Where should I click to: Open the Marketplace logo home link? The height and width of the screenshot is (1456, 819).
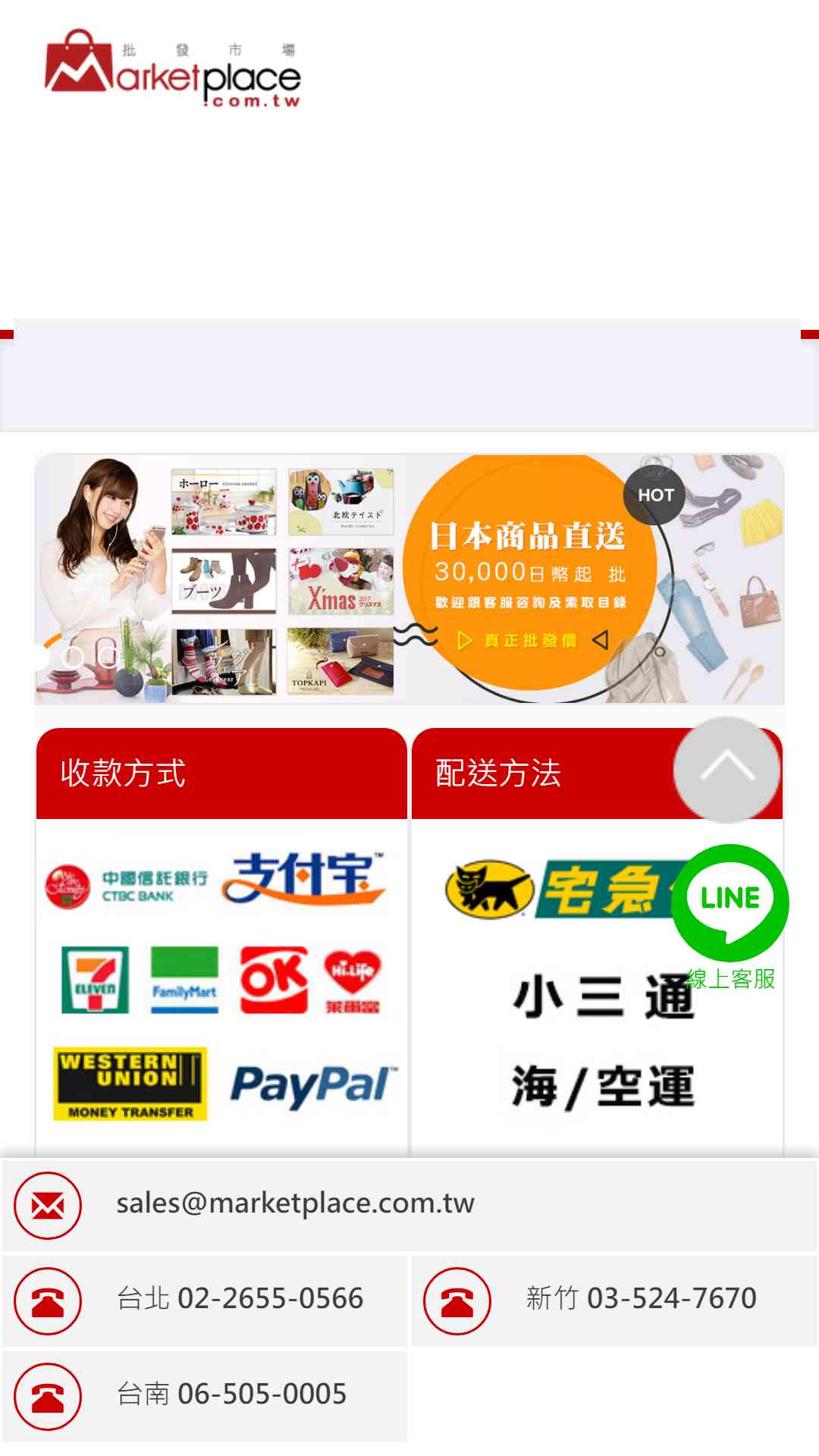click(x=173, y=69)
